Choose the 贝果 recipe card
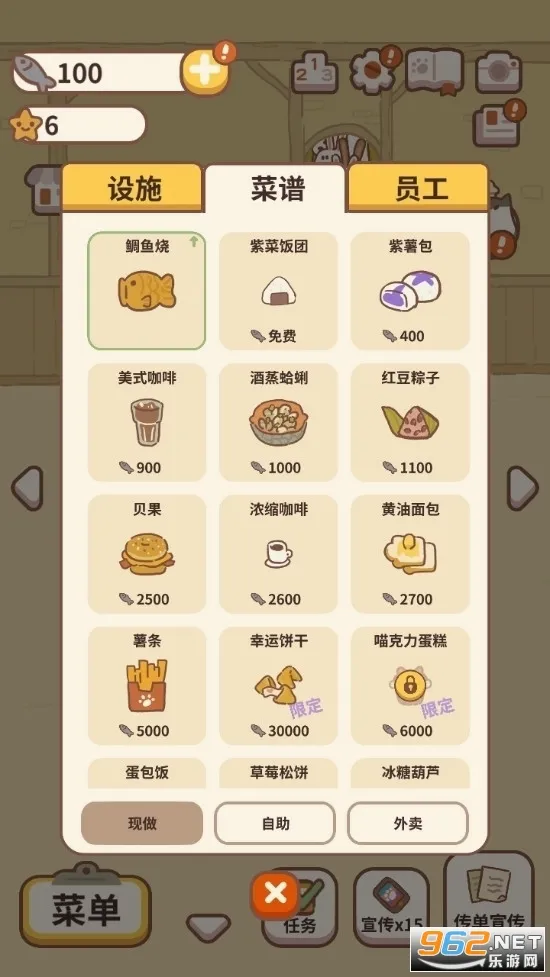Viewport: 550px width, 977px height. tap(146, 555)
